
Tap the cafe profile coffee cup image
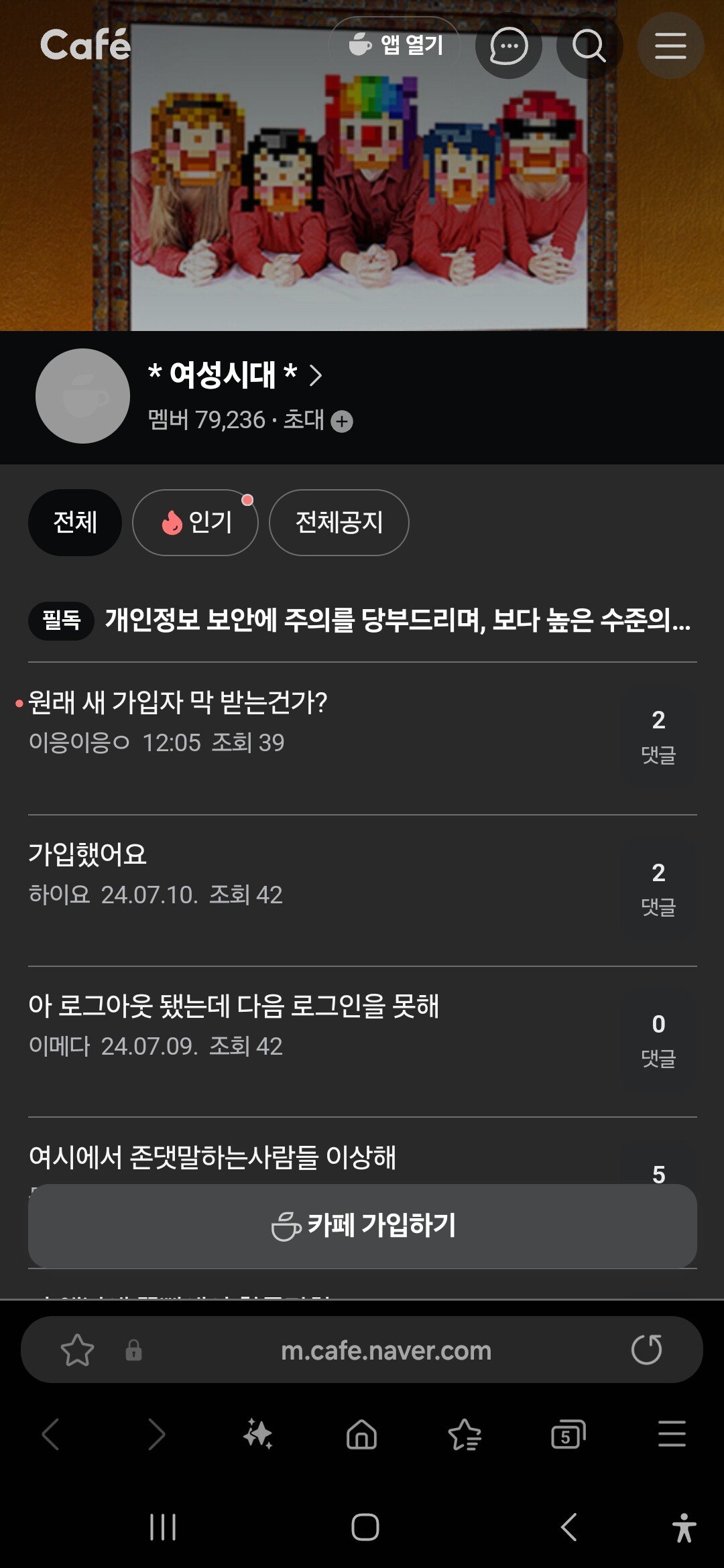tap(82, 395)
